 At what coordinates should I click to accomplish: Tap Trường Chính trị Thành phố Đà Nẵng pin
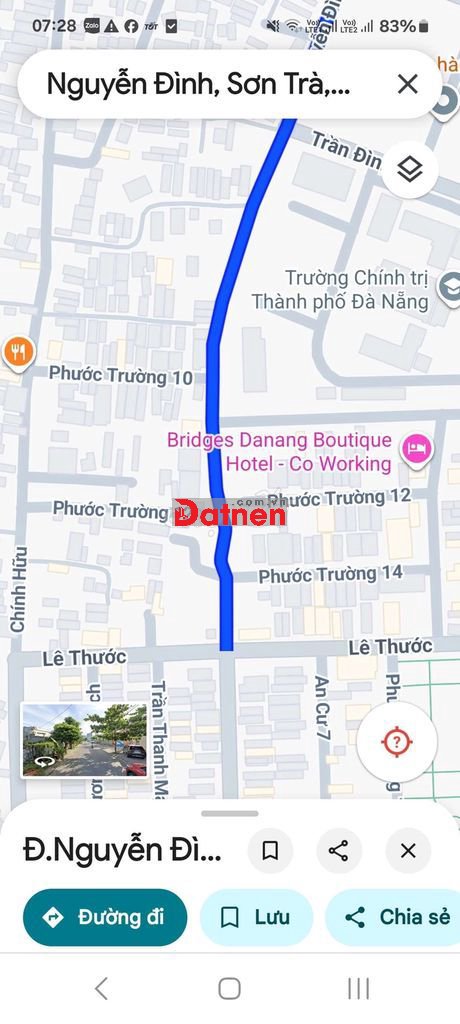(450, 289)
